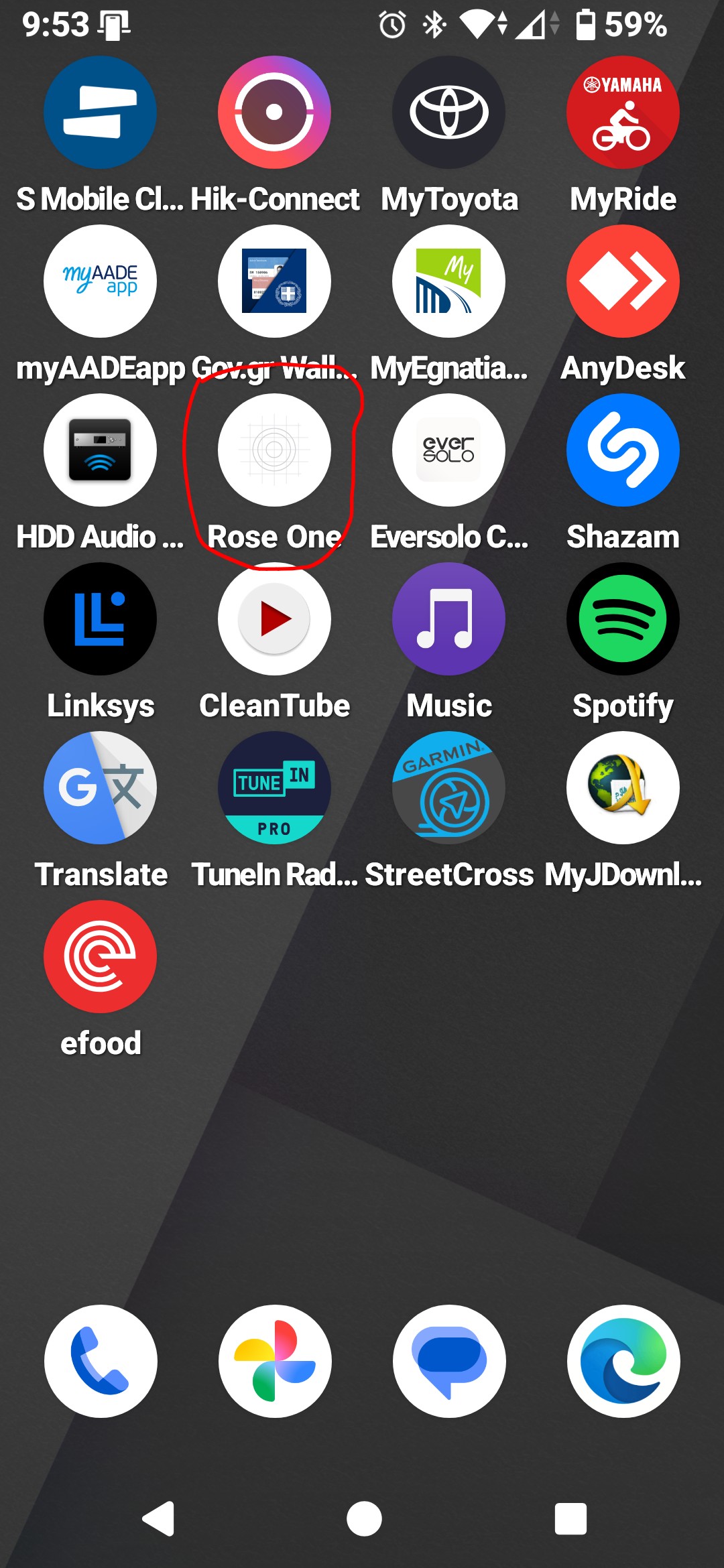Tap the system back button
This screenshot has height=1568, width=724.
[159, 1518]
